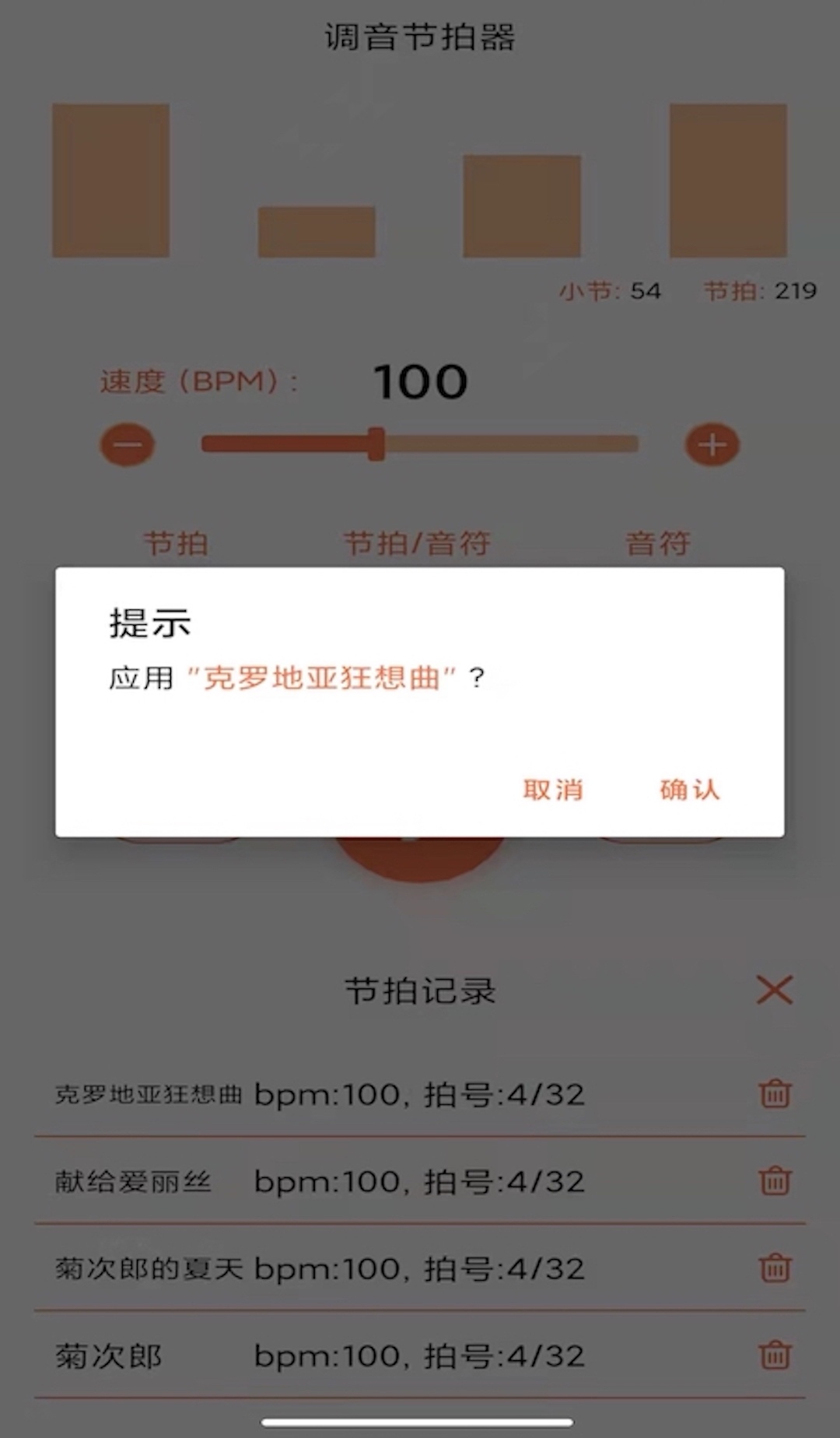Tap 取消 to cancel the dialog
840x1438 pixels.
click(552, 790)
